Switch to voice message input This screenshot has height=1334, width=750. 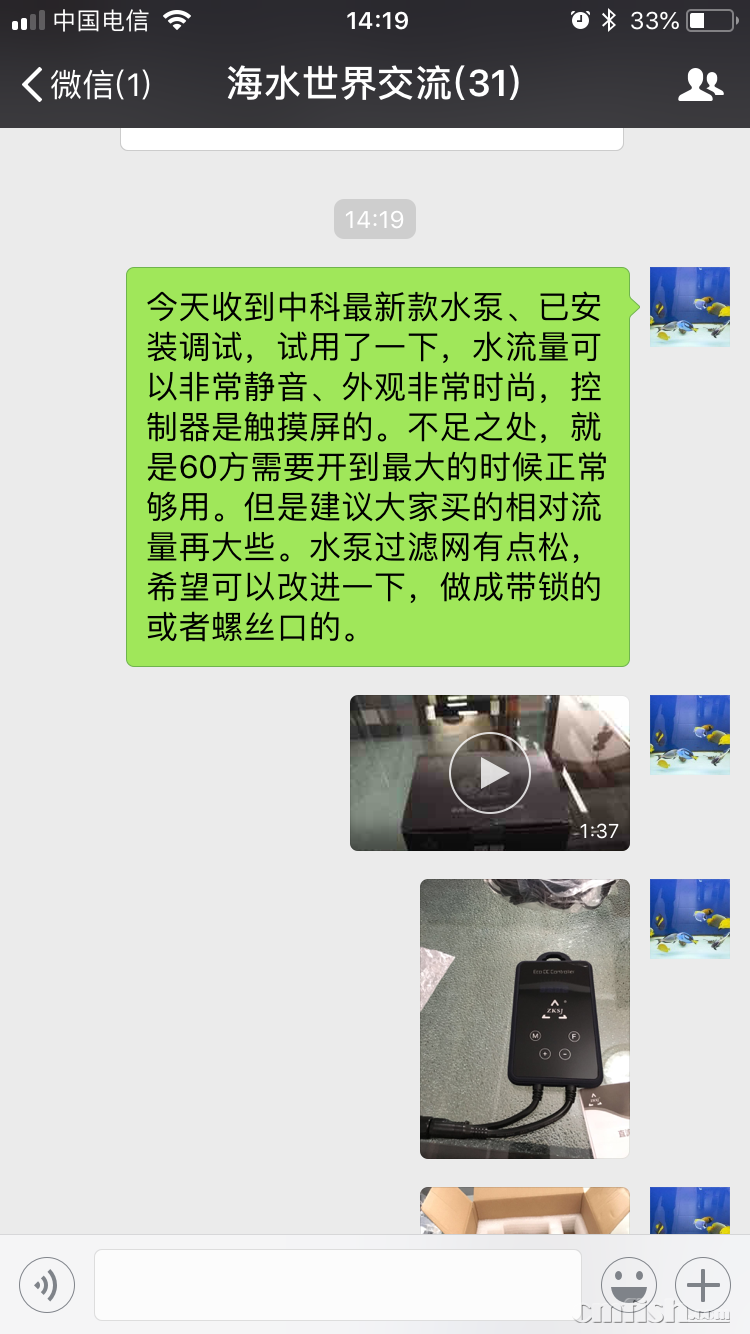[x=46, y=1284]
